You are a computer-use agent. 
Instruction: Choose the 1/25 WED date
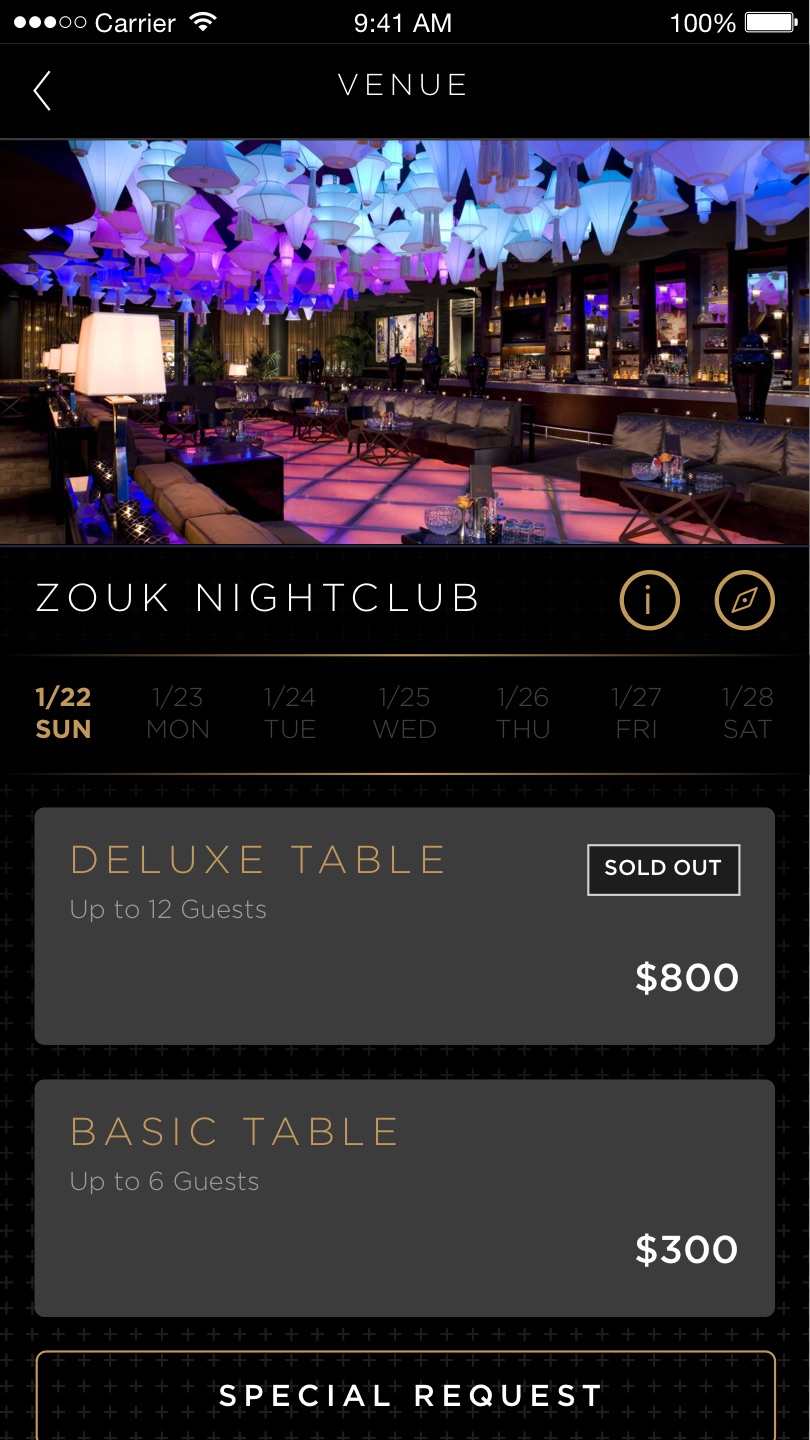(404, 713)
